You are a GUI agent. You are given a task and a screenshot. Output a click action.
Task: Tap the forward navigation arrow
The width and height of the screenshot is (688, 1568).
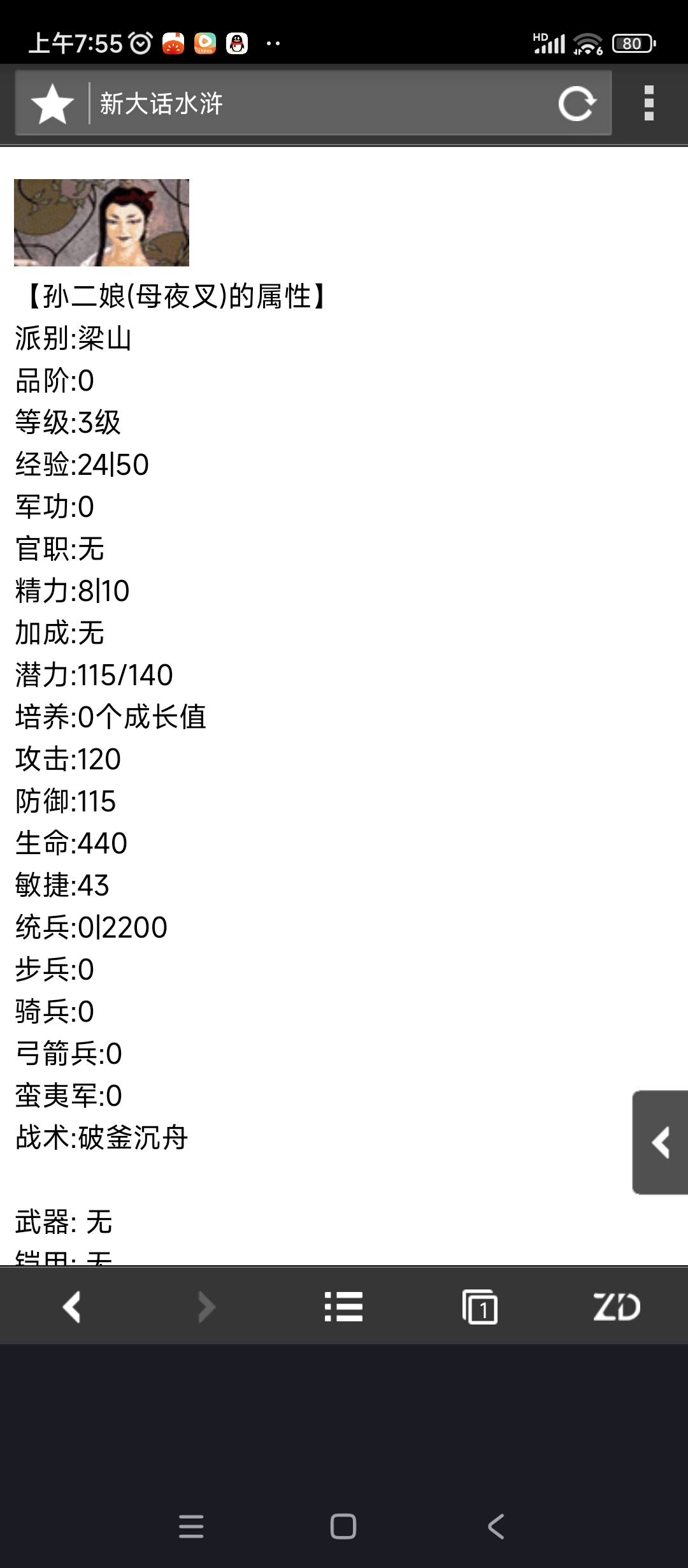click(206, 1307)
